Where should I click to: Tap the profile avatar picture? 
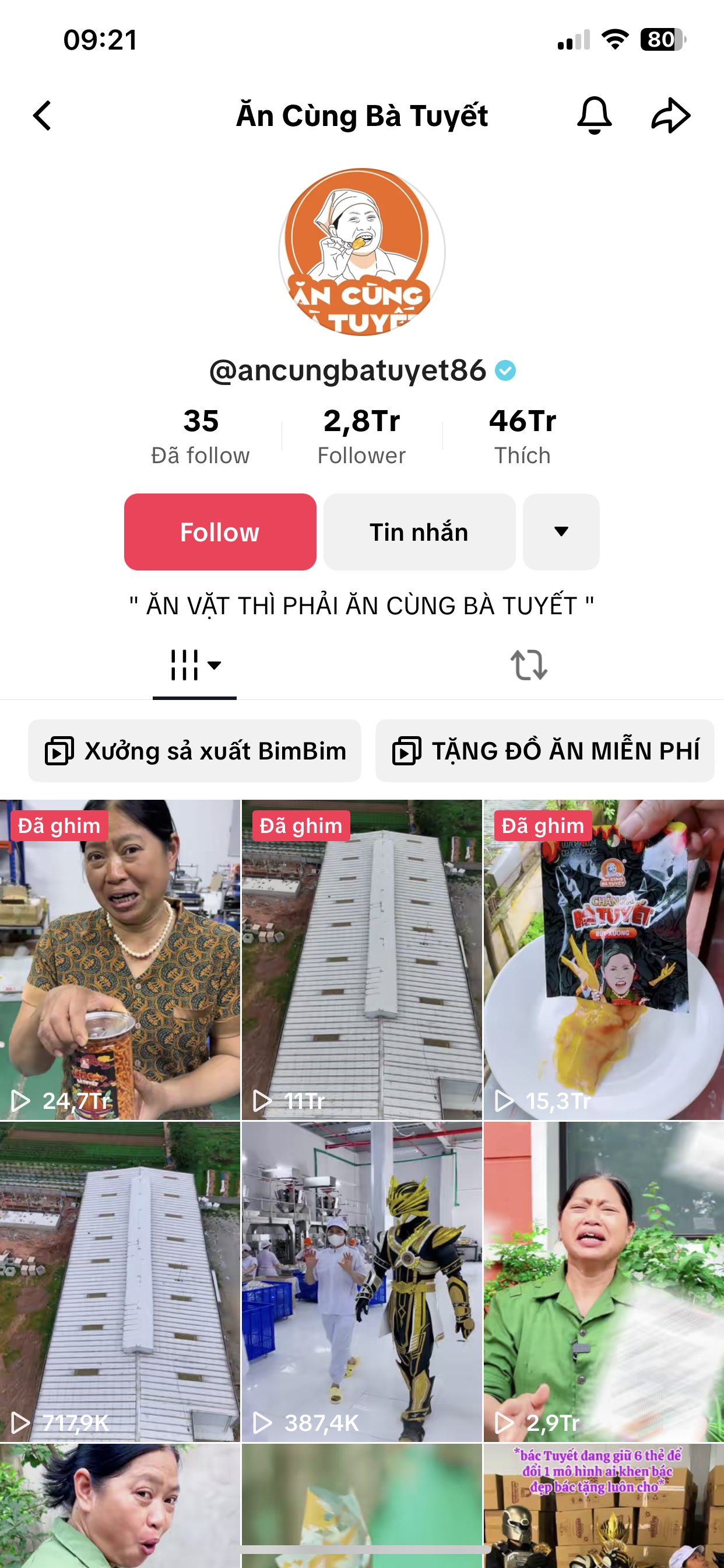[362, 252]
